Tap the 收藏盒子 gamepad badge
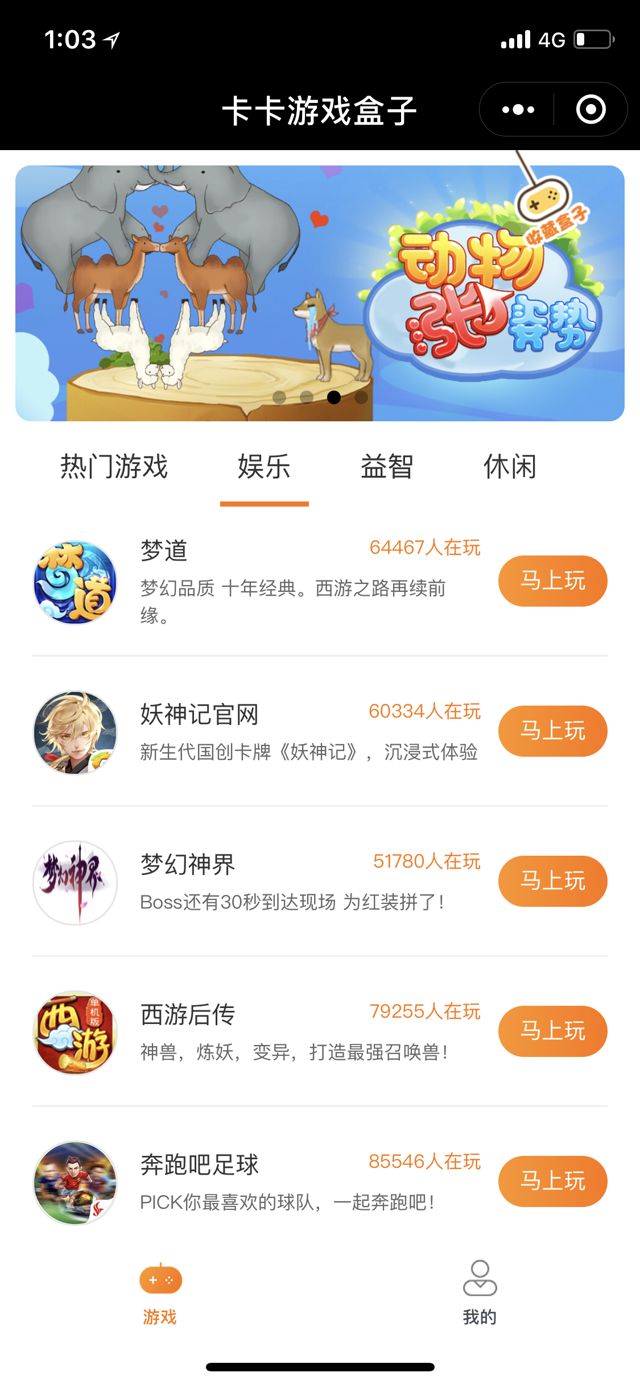Viewport: 640px width, 1385px height. point(545,201)
